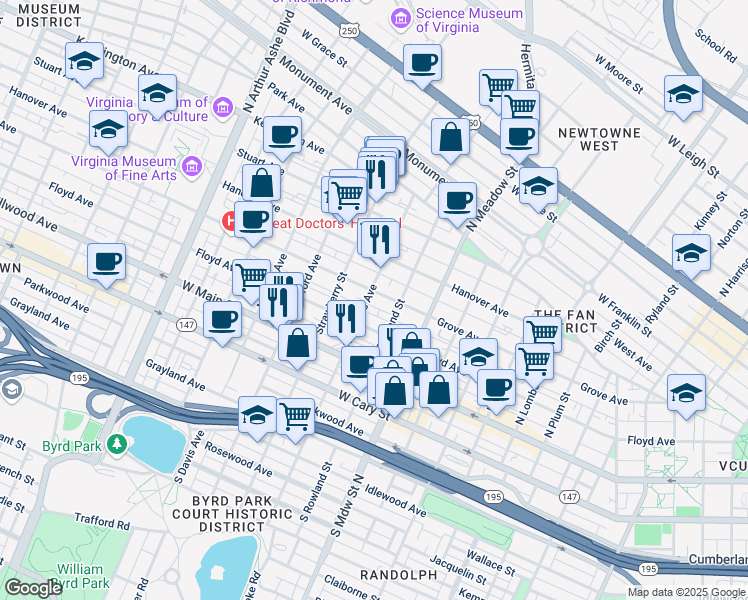The image size is (748, 600).
Task: Open the Science Museum of Virginia place pin
Action: pos(401,20)
